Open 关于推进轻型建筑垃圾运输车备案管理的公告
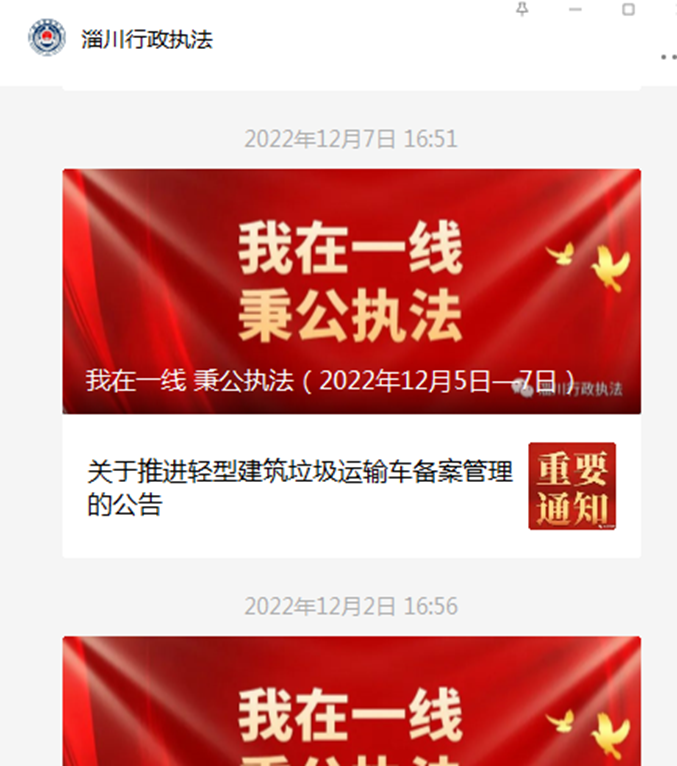 300,487
